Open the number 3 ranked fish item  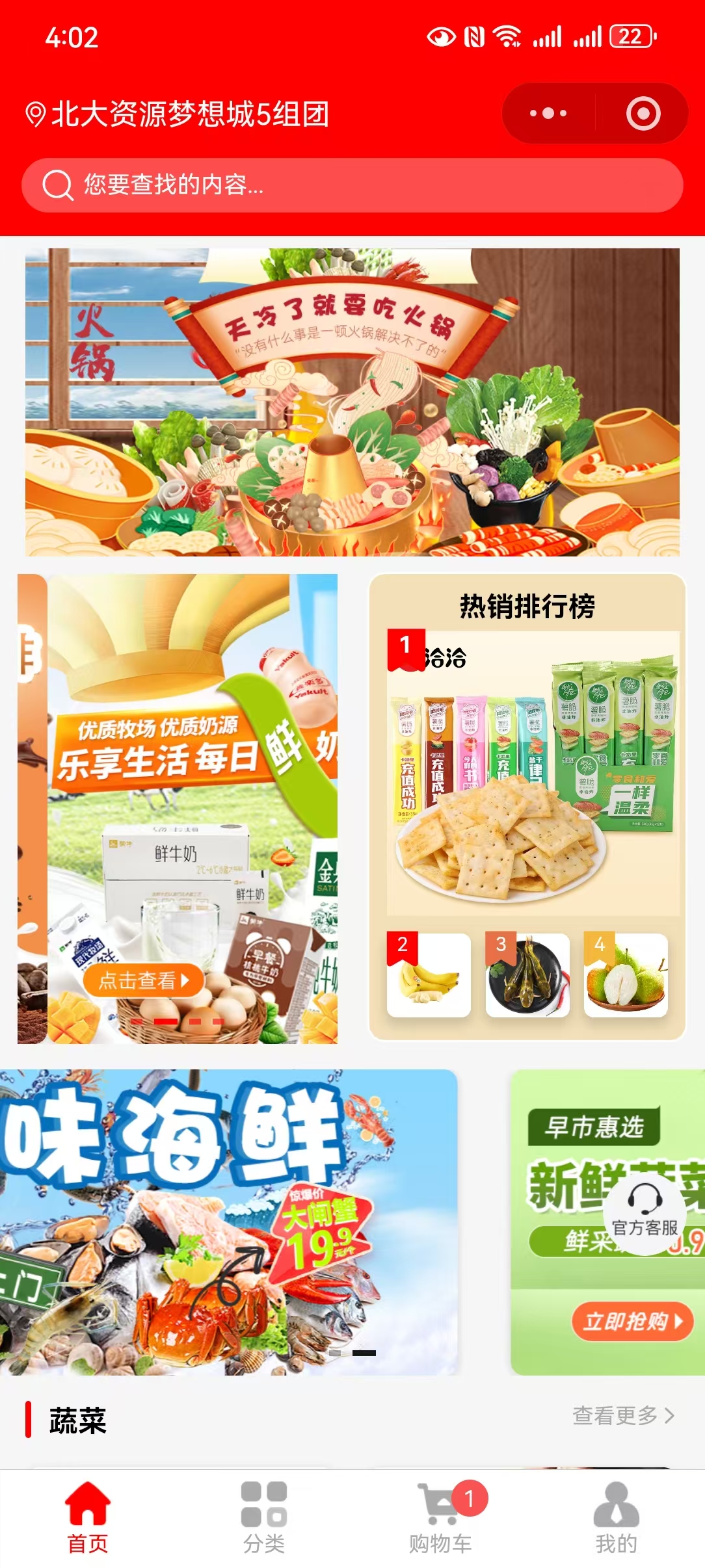[527, 975]
